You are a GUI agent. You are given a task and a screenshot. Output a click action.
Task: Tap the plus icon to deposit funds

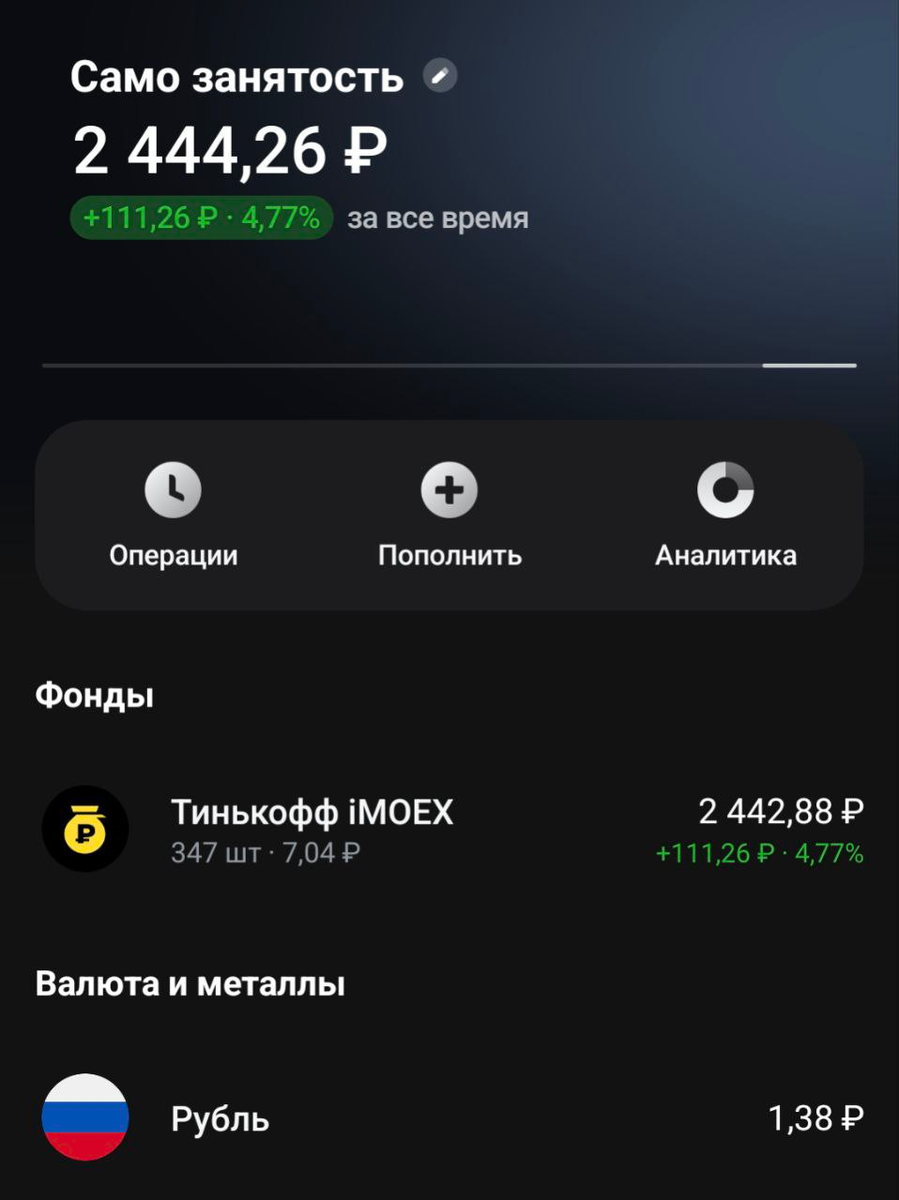[450, 490]
